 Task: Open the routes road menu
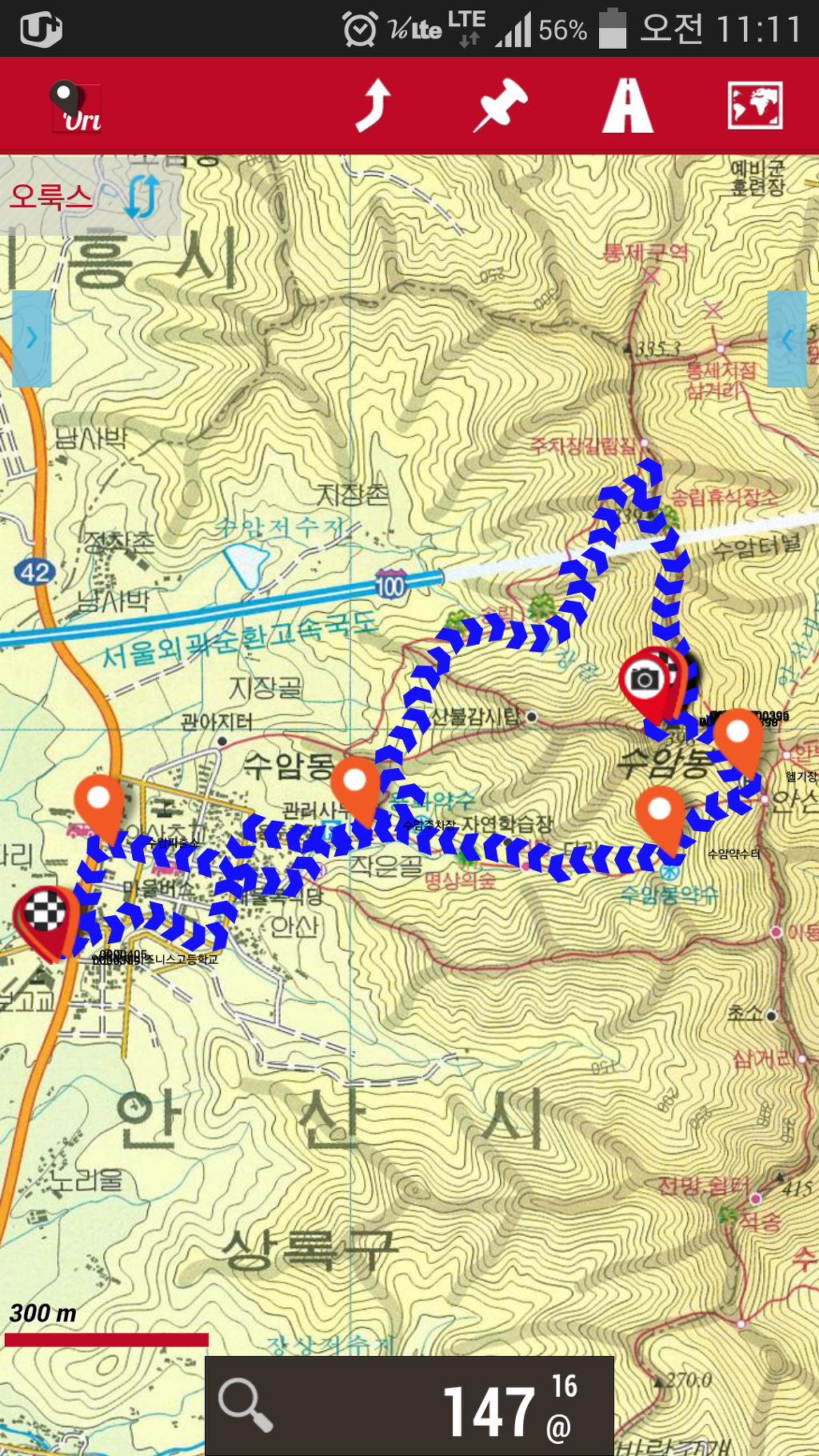[x=628, y=106]
